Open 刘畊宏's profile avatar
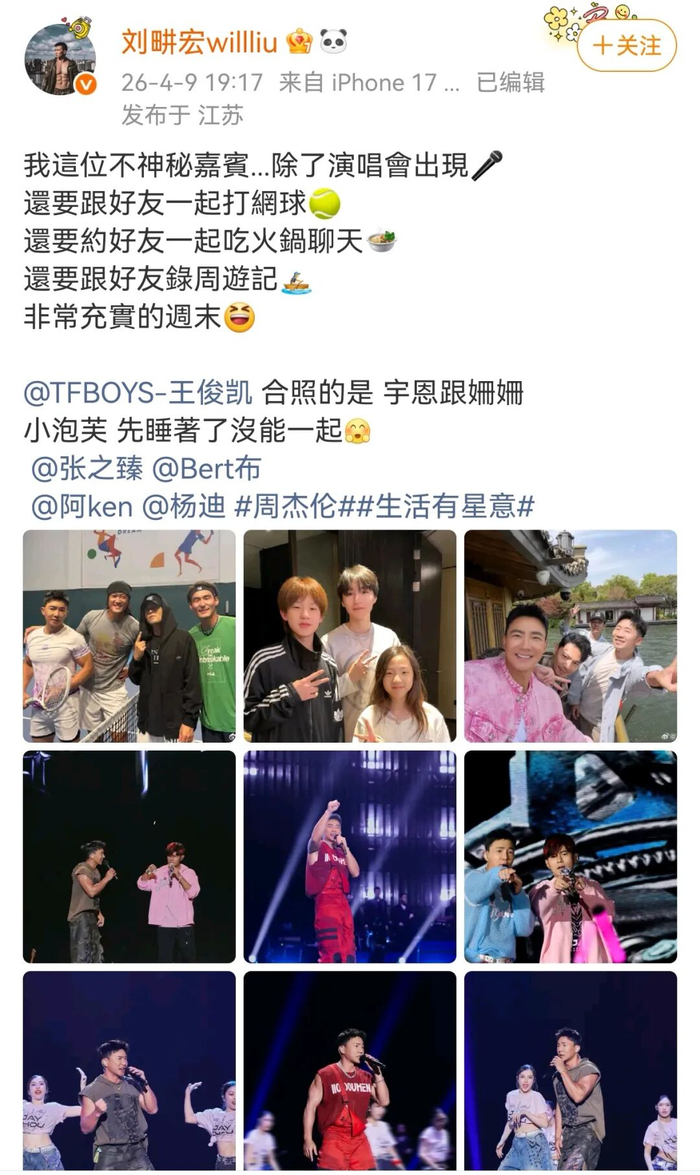Screen dimensions: 700x1175 [x=60, y=59]
